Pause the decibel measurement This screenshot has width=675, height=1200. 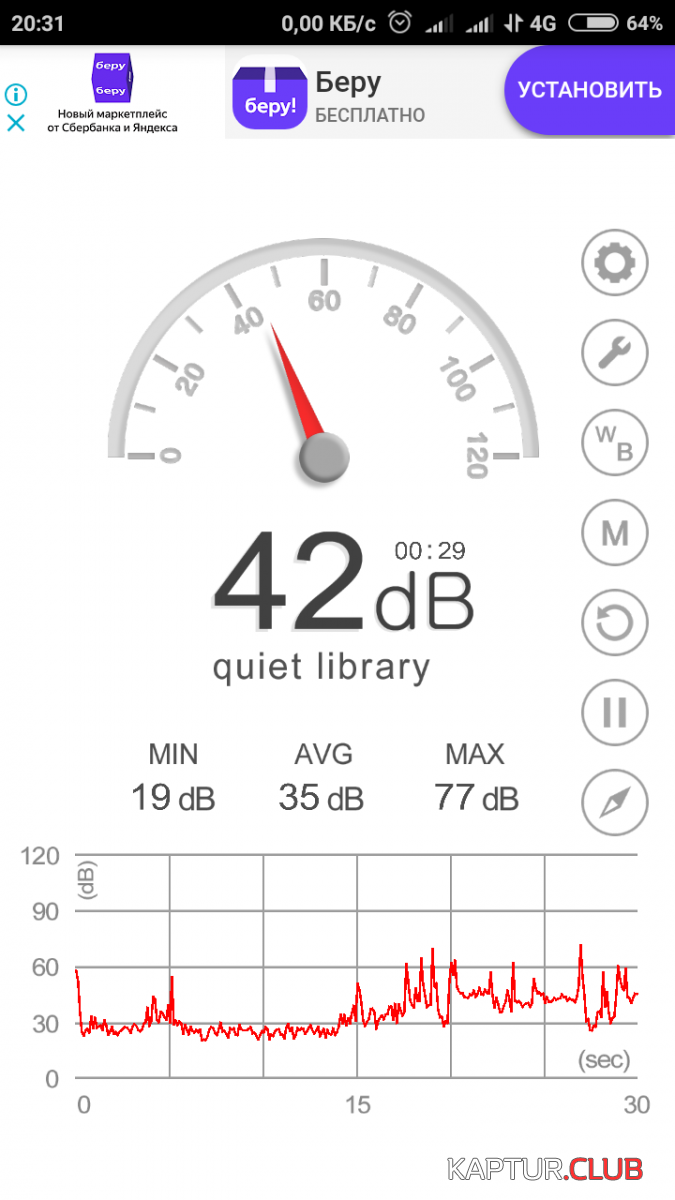click(615, 712)
